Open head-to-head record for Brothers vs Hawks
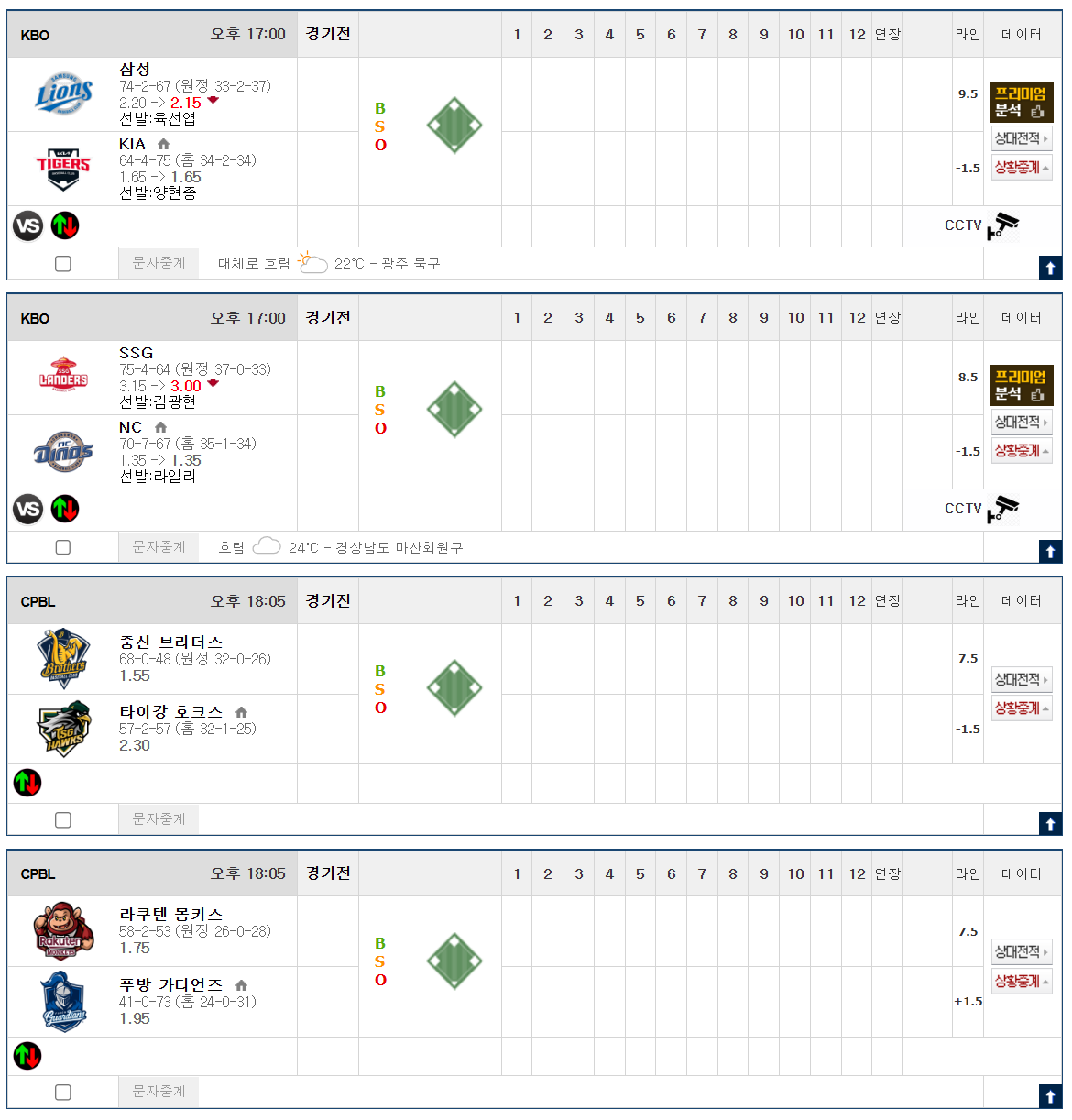 pos(1022,680)
